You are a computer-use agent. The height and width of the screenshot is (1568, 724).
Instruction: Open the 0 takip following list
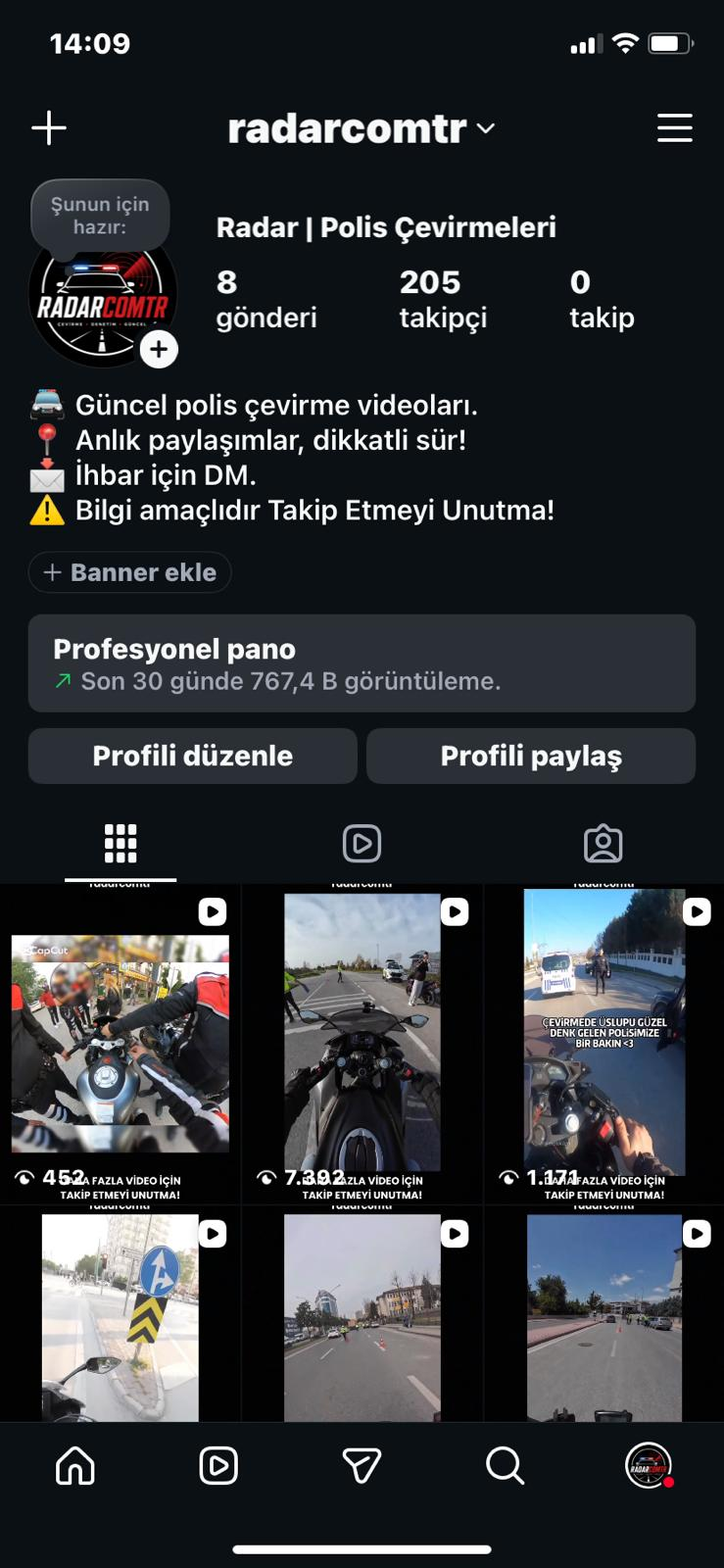pyautogui.click(x=602, y=299)
